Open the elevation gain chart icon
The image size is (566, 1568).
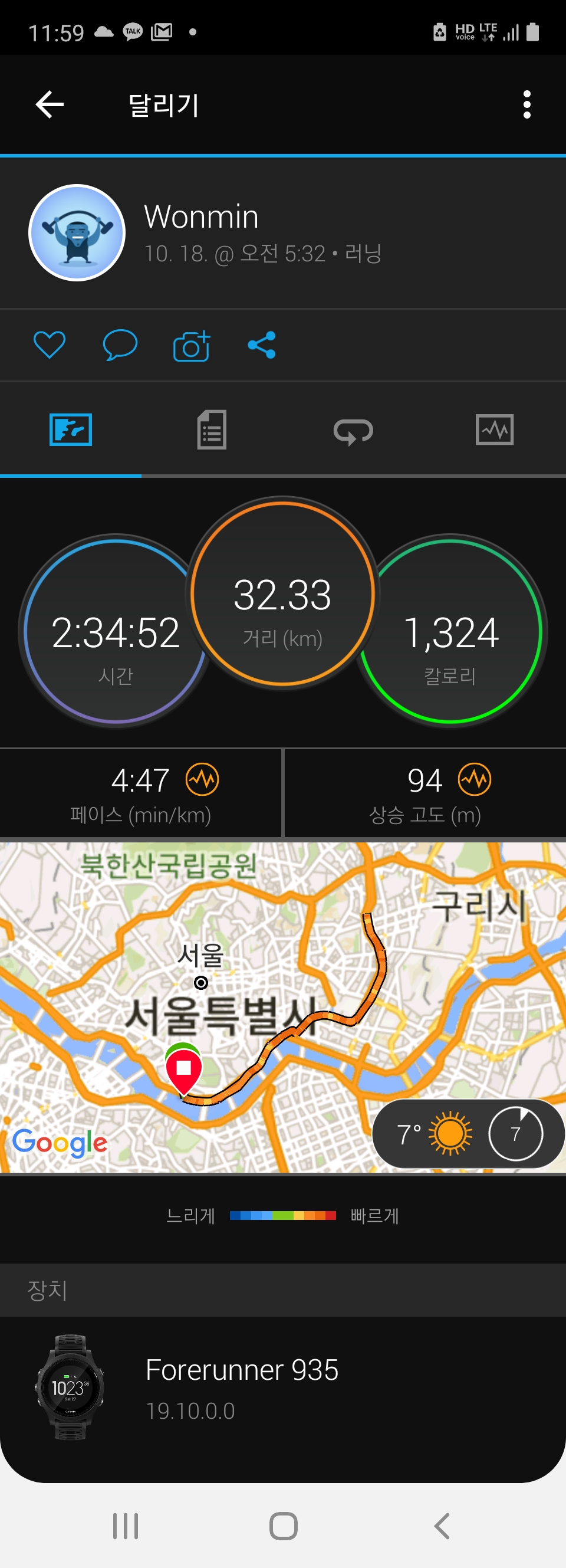tap(474, 779)
